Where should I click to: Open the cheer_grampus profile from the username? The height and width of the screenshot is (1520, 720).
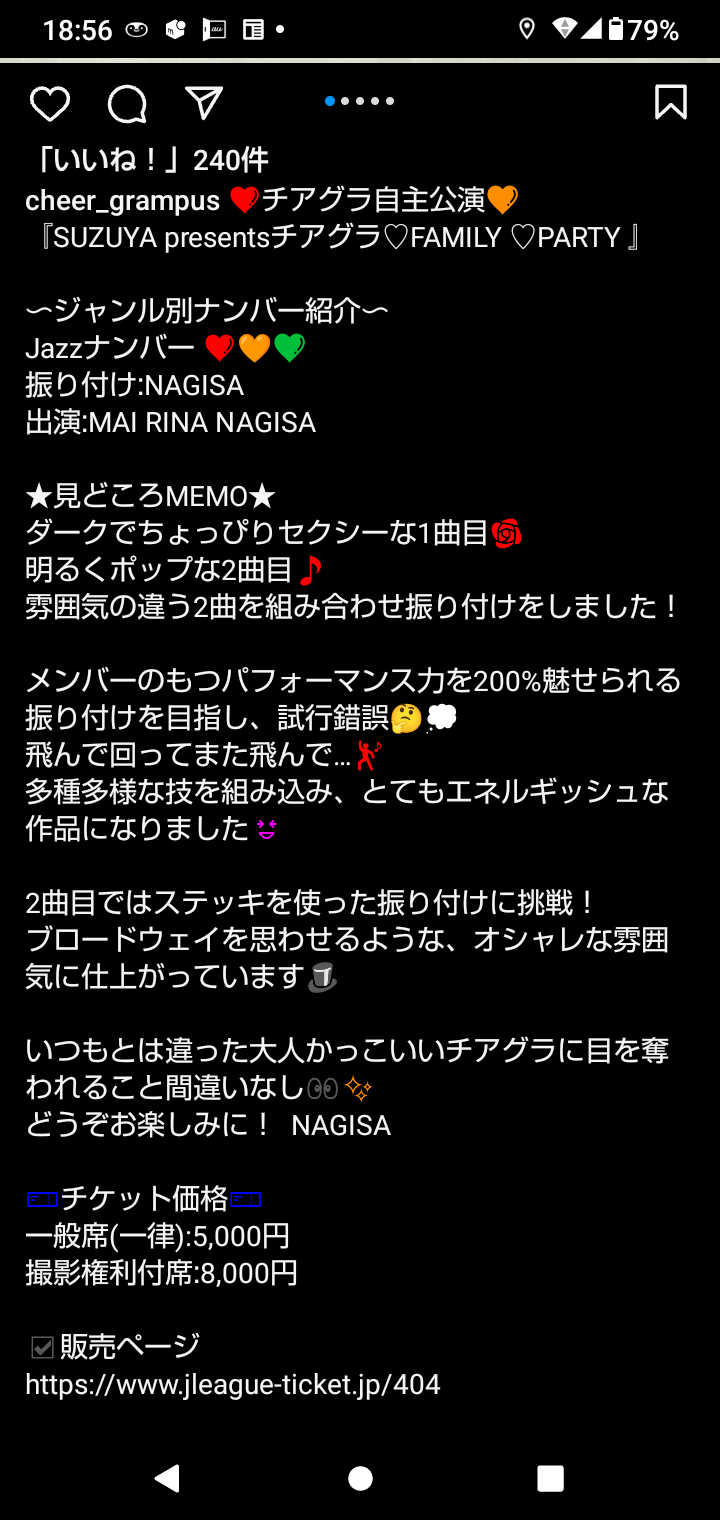coord(122,200)
